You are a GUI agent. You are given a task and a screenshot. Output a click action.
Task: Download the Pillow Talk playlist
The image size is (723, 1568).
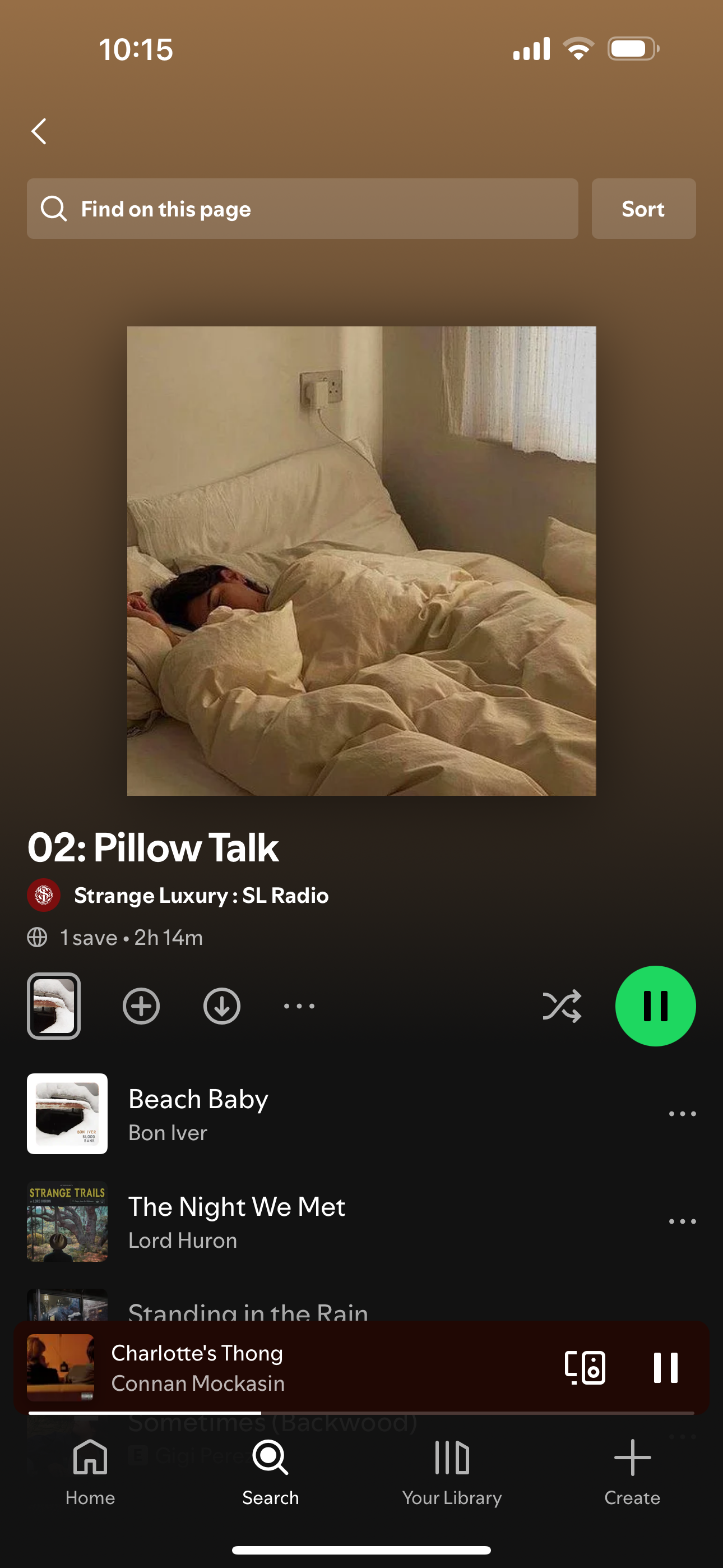coord(221,1006)
